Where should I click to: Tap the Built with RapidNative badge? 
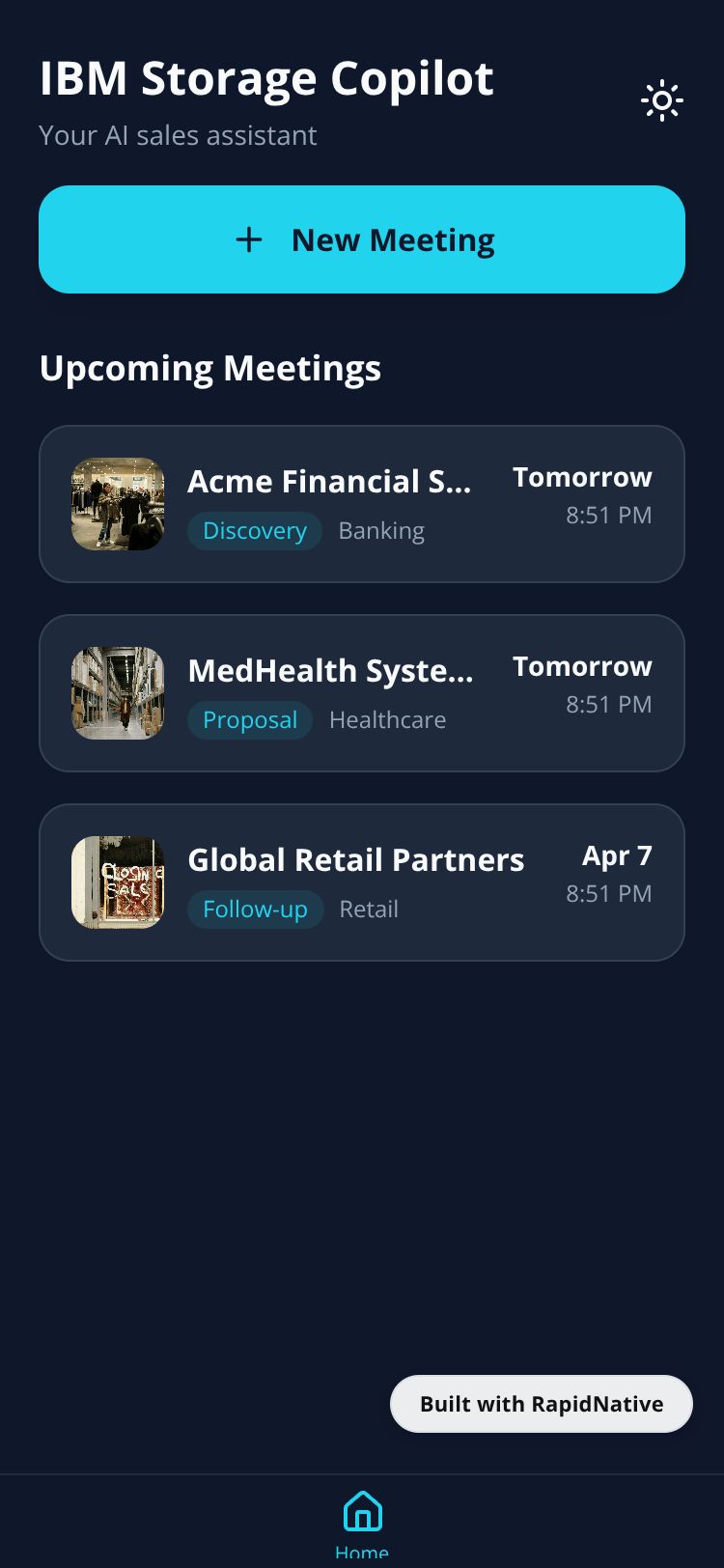pos(542,1404)
